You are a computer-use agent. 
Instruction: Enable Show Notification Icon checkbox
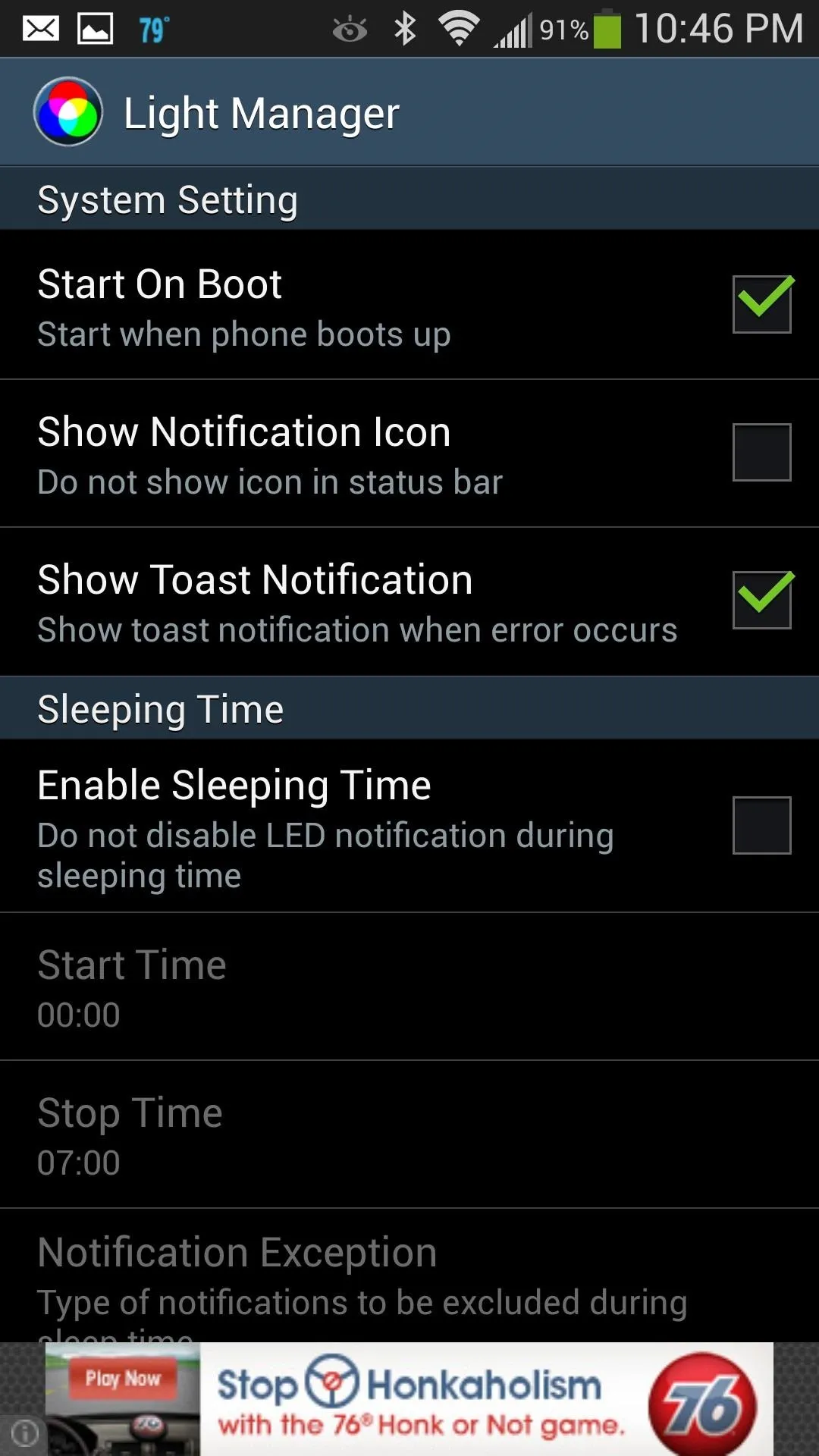click(x=761, y=452)
